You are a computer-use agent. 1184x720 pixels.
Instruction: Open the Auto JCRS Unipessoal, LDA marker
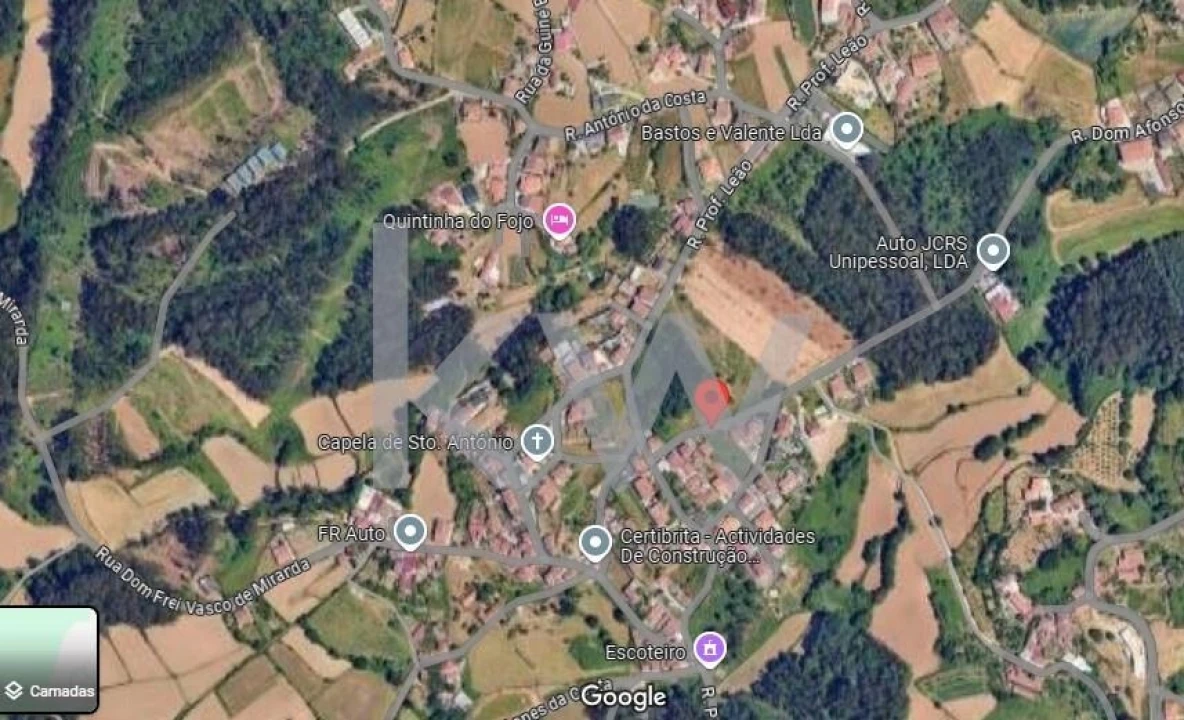(x=992, y=250)
